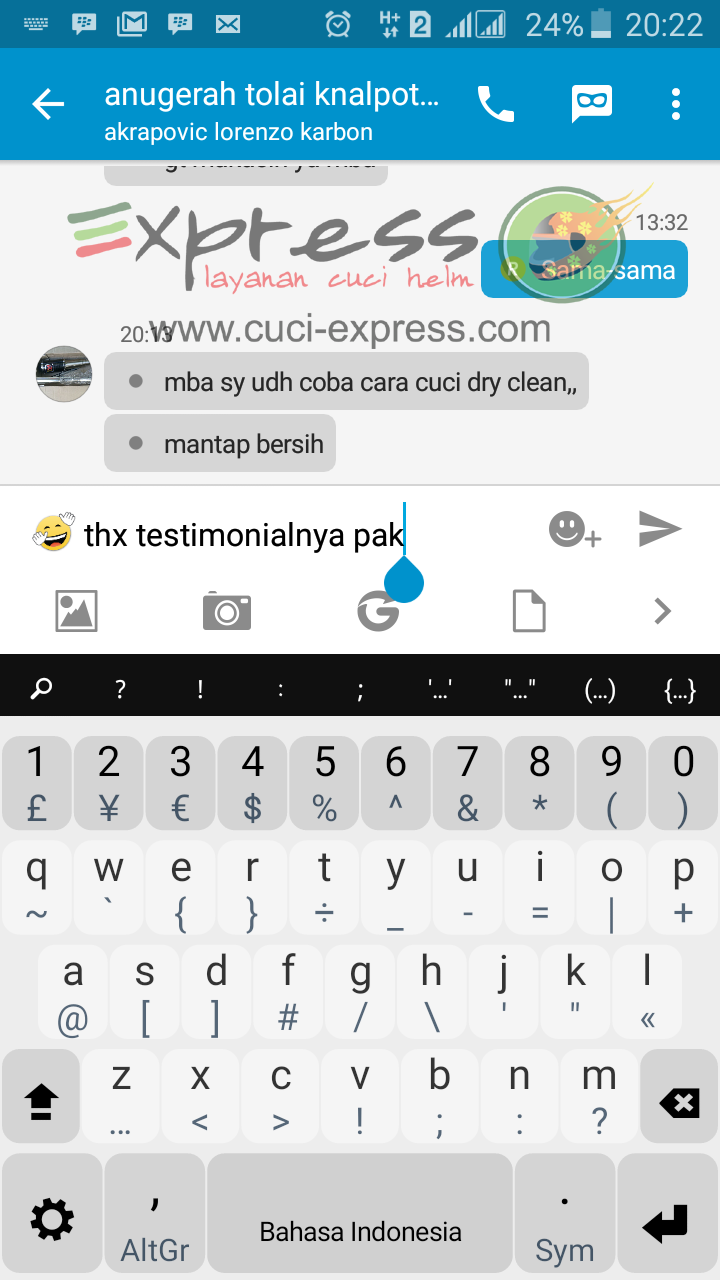The height and width of the screenshot is (1280, 720).
Task: Start a voice call with the contact
Action: pyautogui.click(x=495, y=104)
